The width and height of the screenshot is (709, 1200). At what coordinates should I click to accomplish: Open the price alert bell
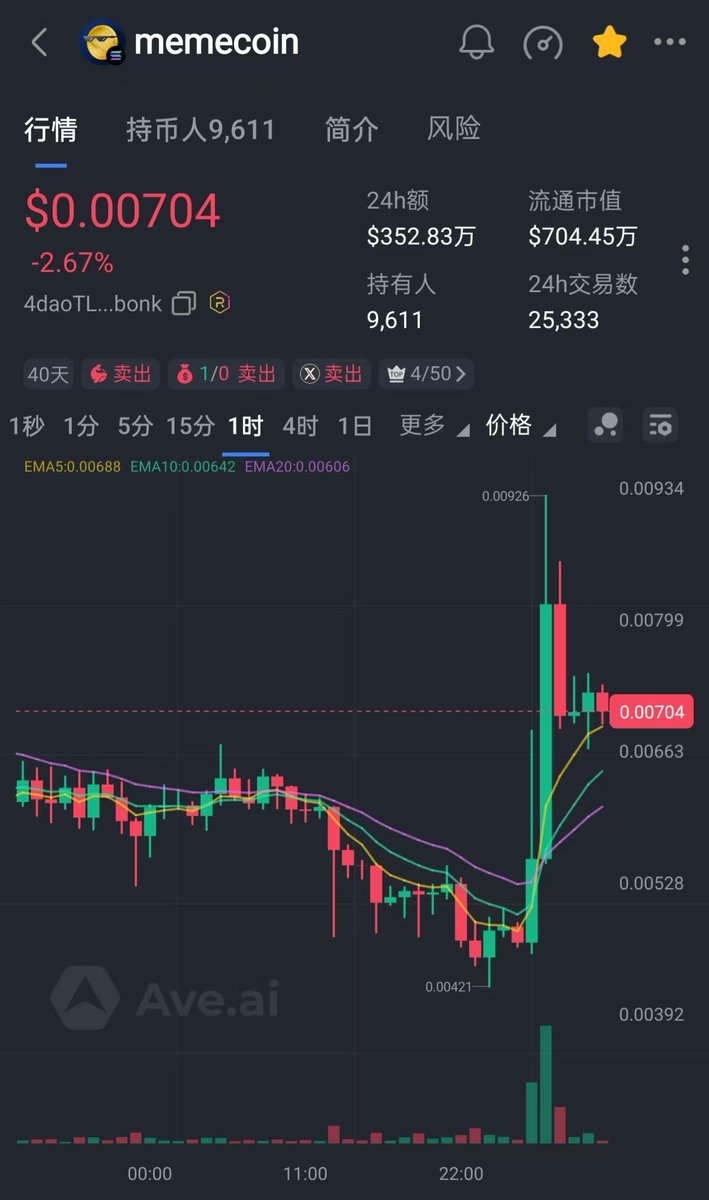[x=478, y=43]
